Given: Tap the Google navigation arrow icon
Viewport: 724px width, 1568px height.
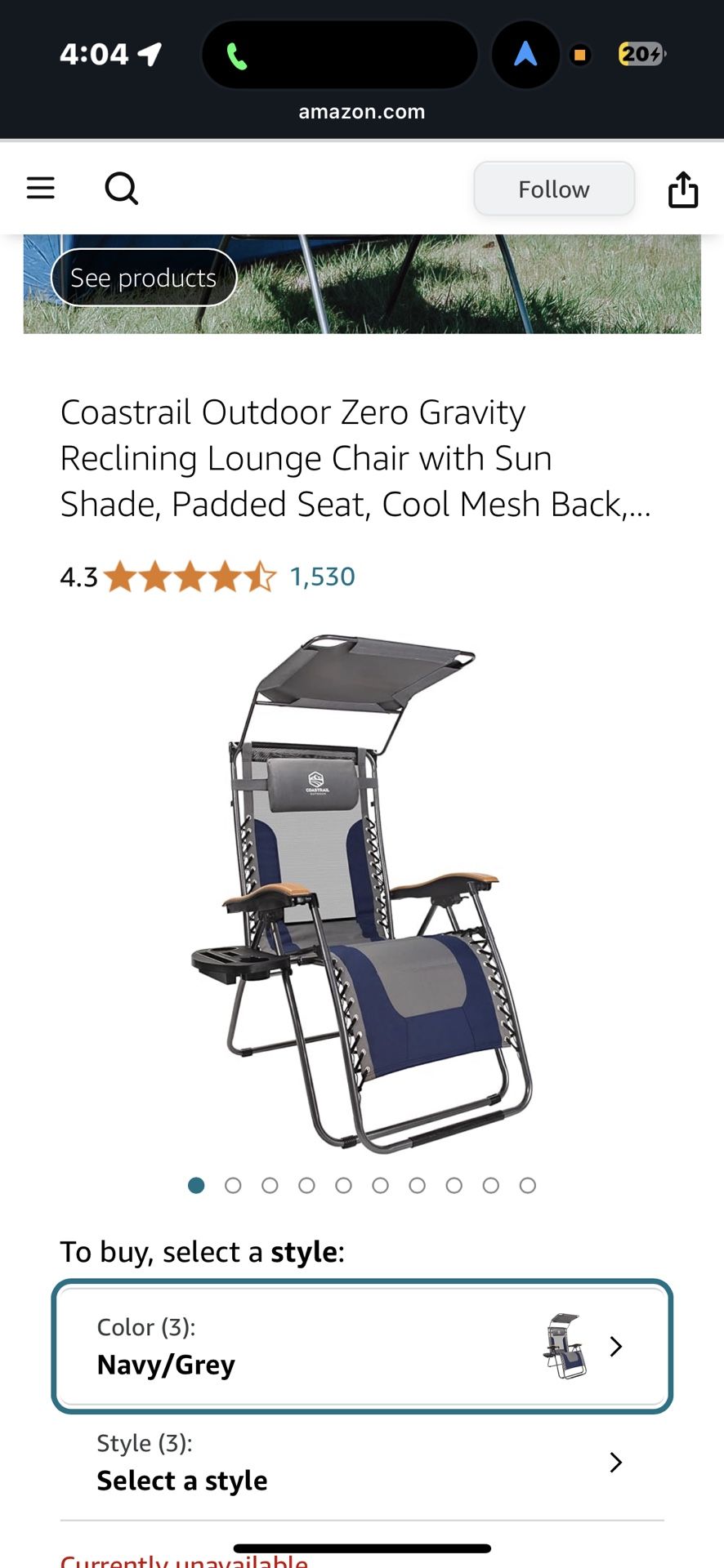Looking at the screenshot, I should [525, 55].
